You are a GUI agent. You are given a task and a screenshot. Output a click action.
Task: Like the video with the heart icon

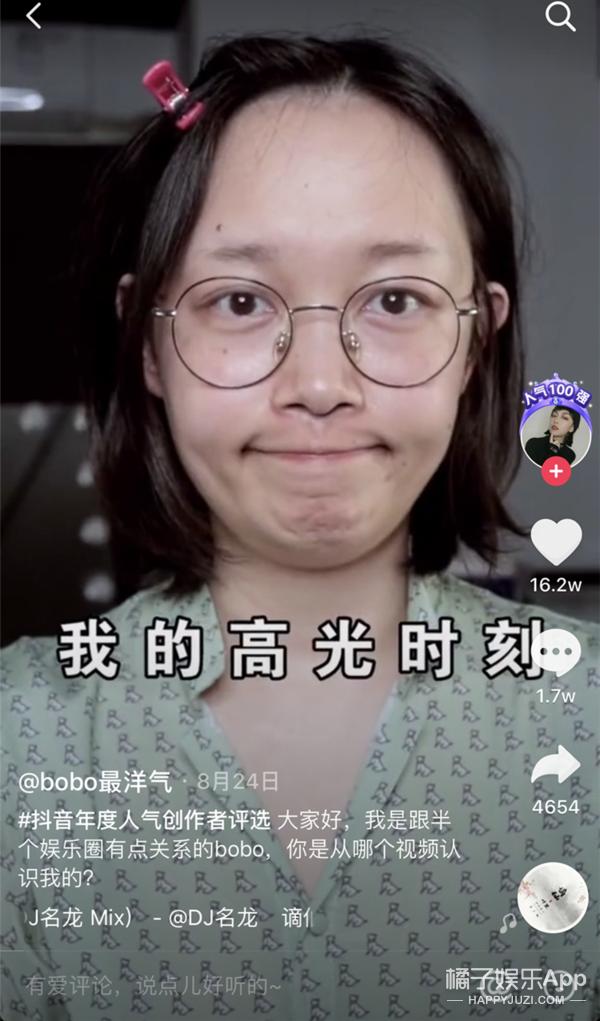point(556,542)
